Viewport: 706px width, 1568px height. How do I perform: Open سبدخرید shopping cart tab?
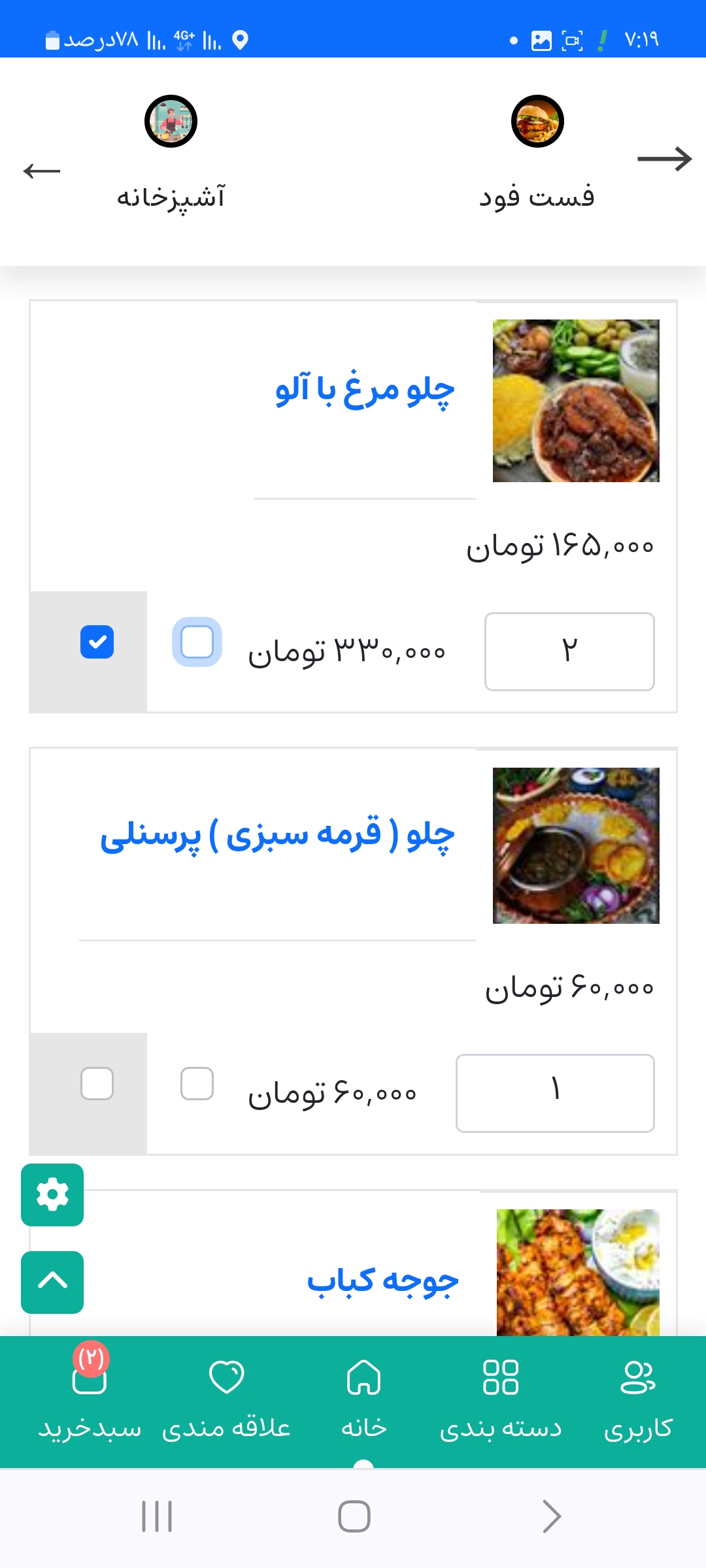coord(90,1399)
